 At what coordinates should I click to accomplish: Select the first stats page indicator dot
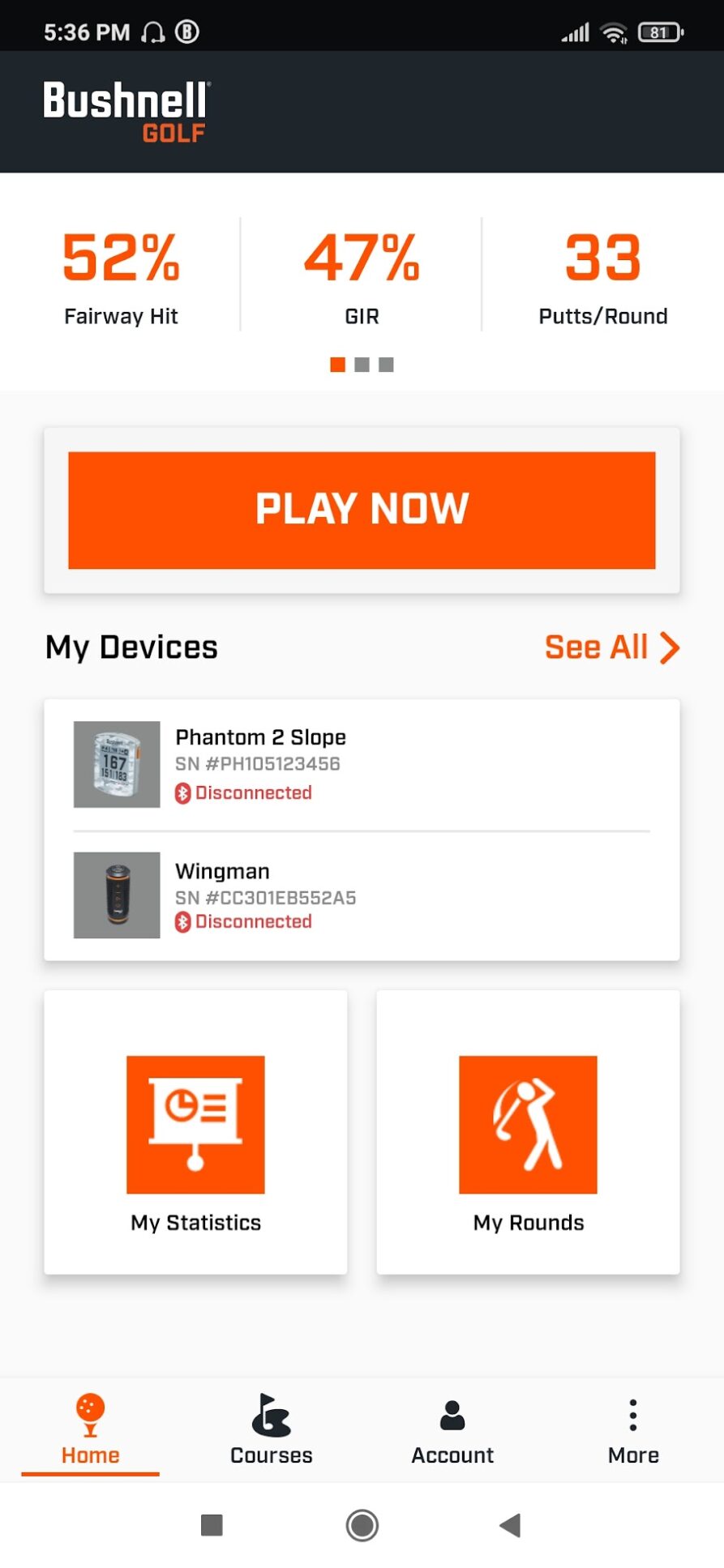(x=336, y=365)
